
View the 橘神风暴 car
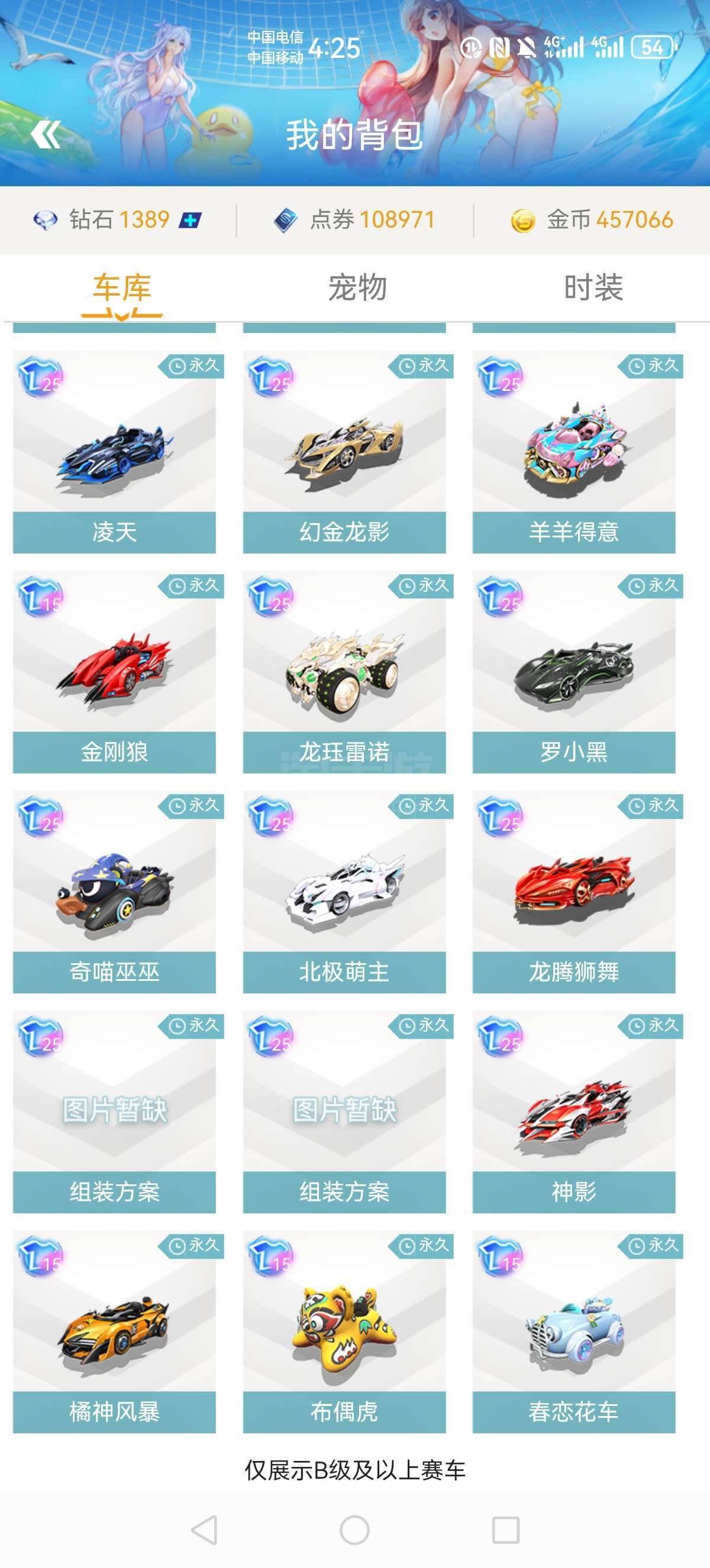point(114,1331)
